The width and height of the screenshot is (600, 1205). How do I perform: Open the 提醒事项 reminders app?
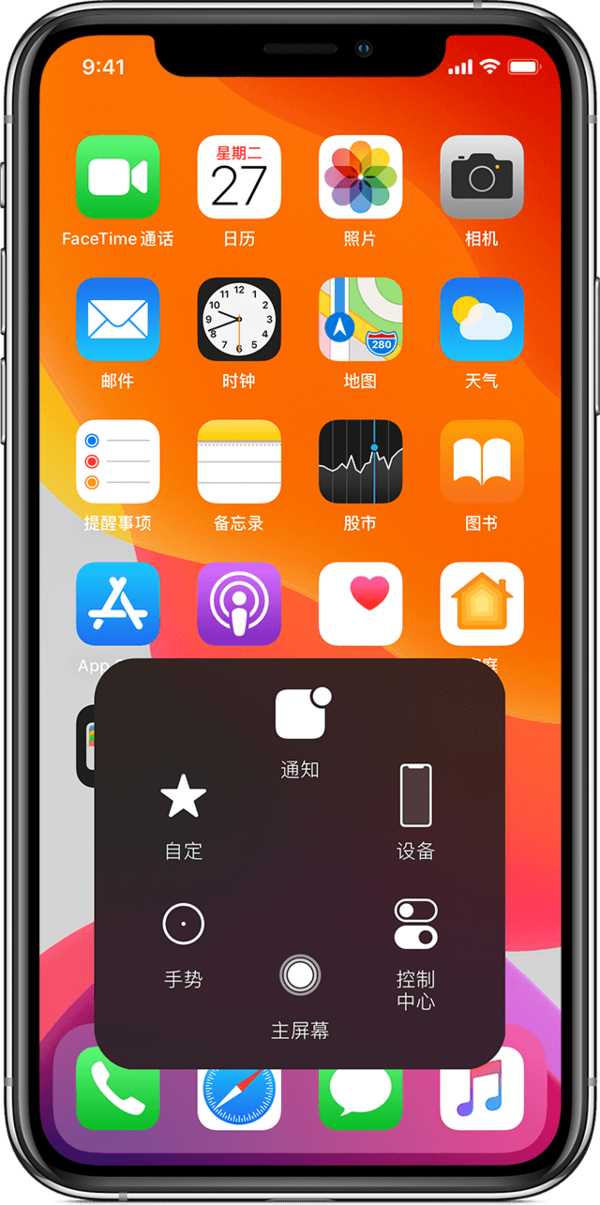(x=118, y=462)
